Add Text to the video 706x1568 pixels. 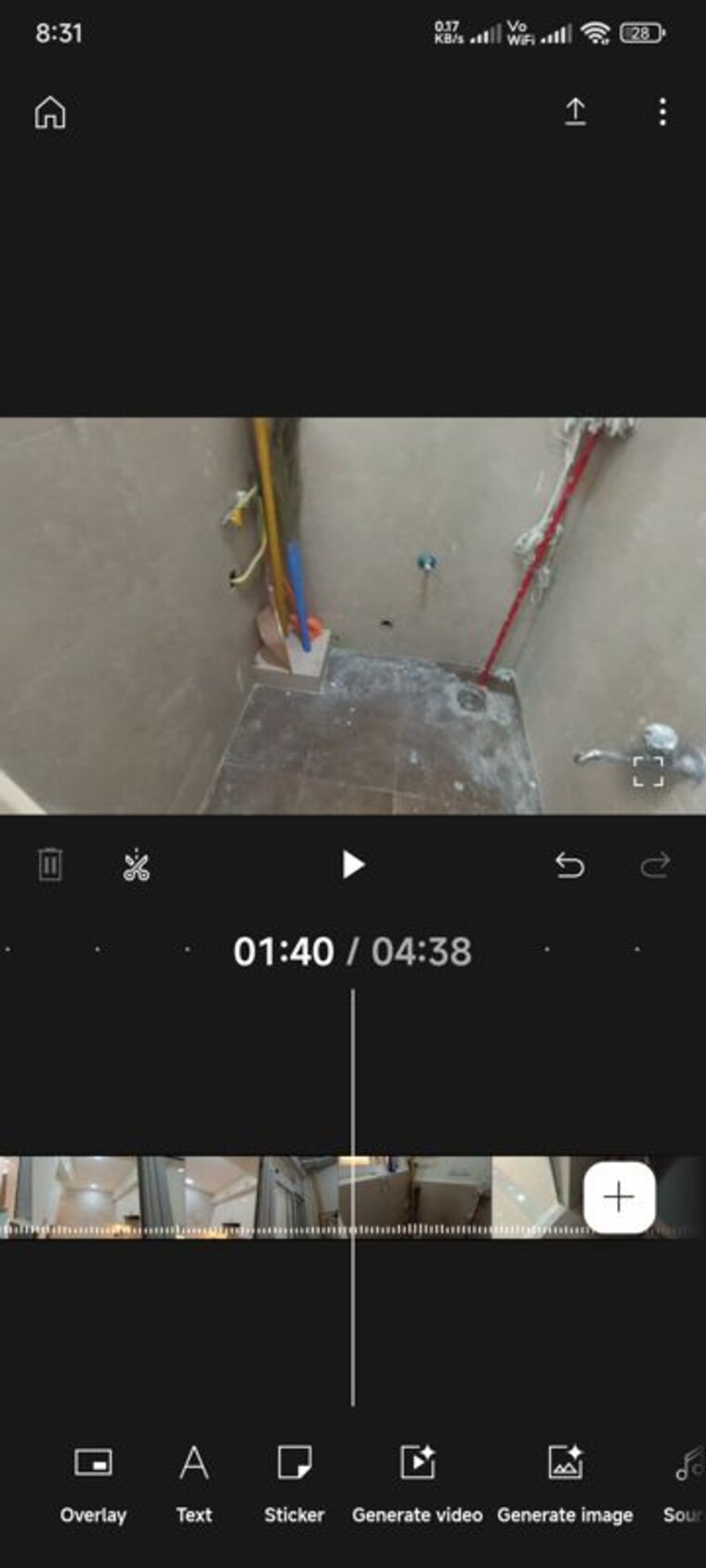click(193, 1482)
